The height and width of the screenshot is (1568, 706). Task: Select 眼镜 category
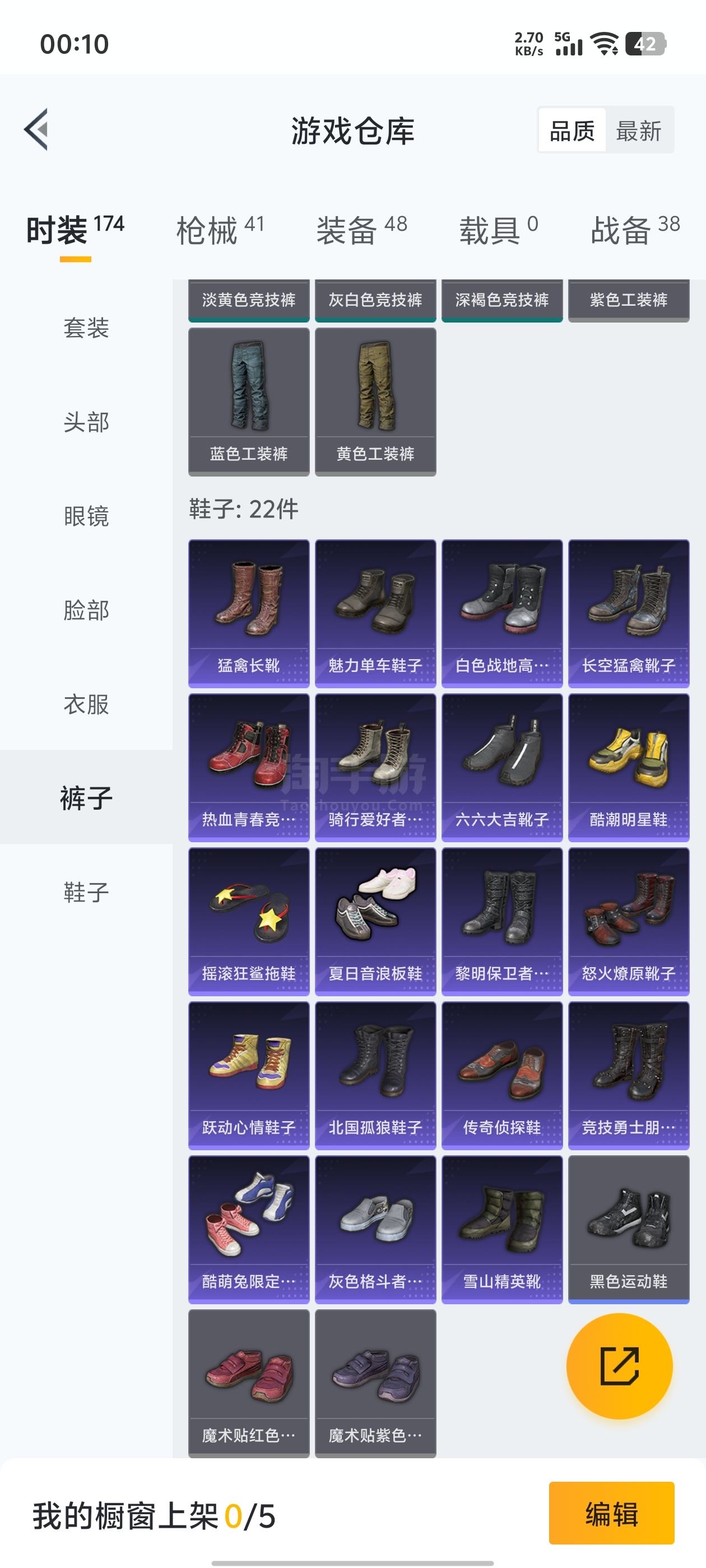86,516
